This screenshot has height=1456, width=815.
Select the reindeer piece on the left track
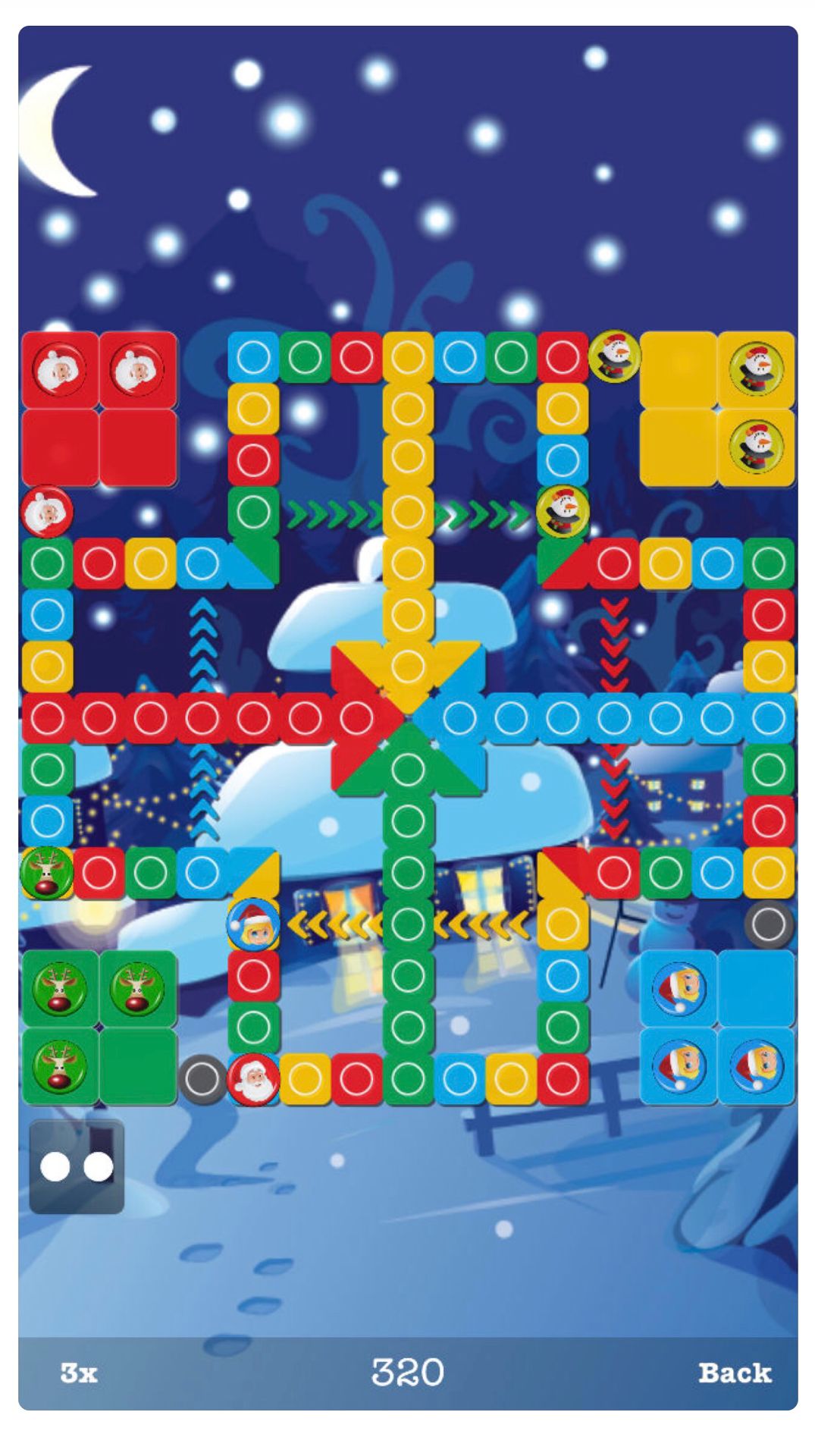47,873
